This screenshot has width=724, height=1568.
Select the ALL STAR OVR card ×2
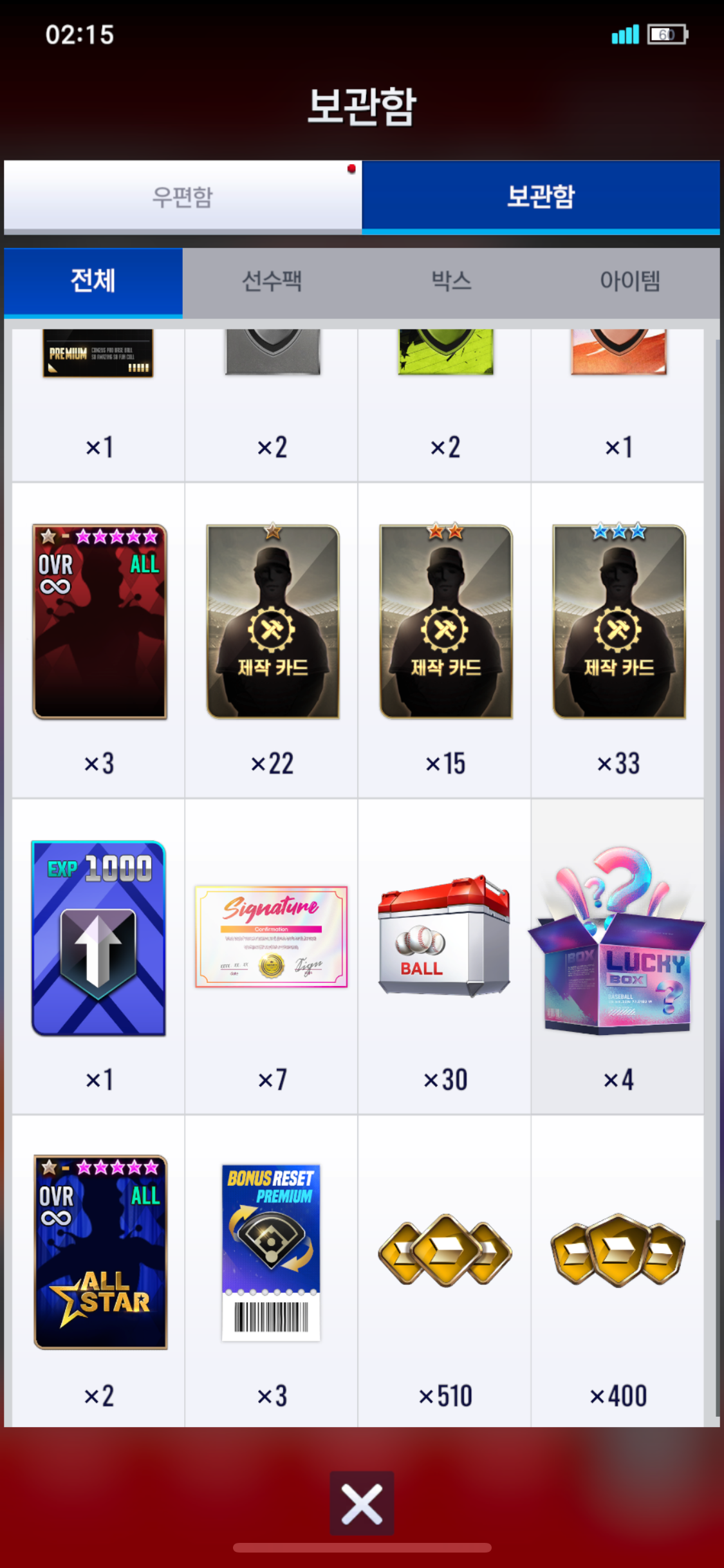[x=99, y=1271]
